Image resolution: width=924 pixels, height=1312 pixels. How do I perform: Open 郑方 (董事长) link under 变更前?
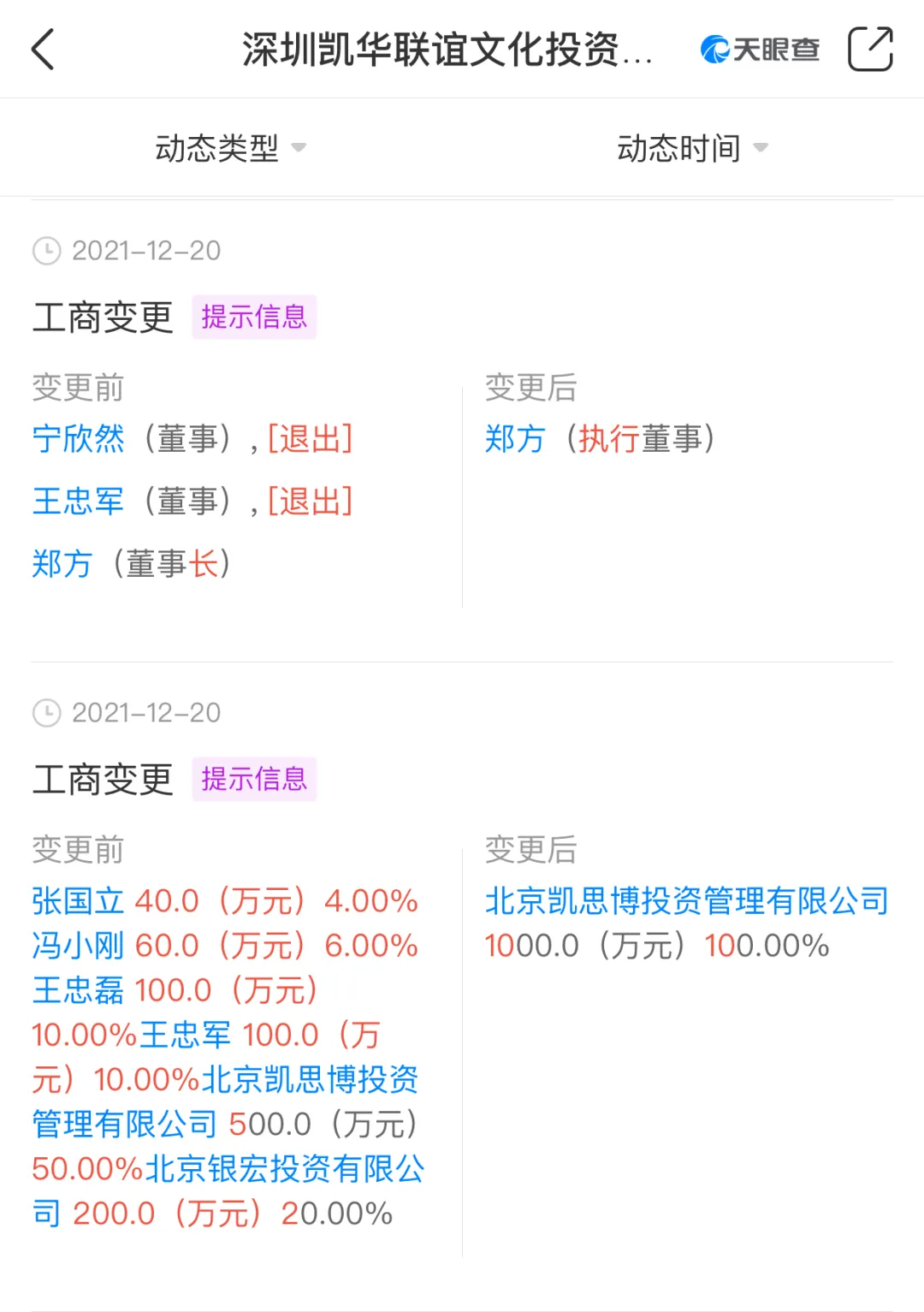62,564
